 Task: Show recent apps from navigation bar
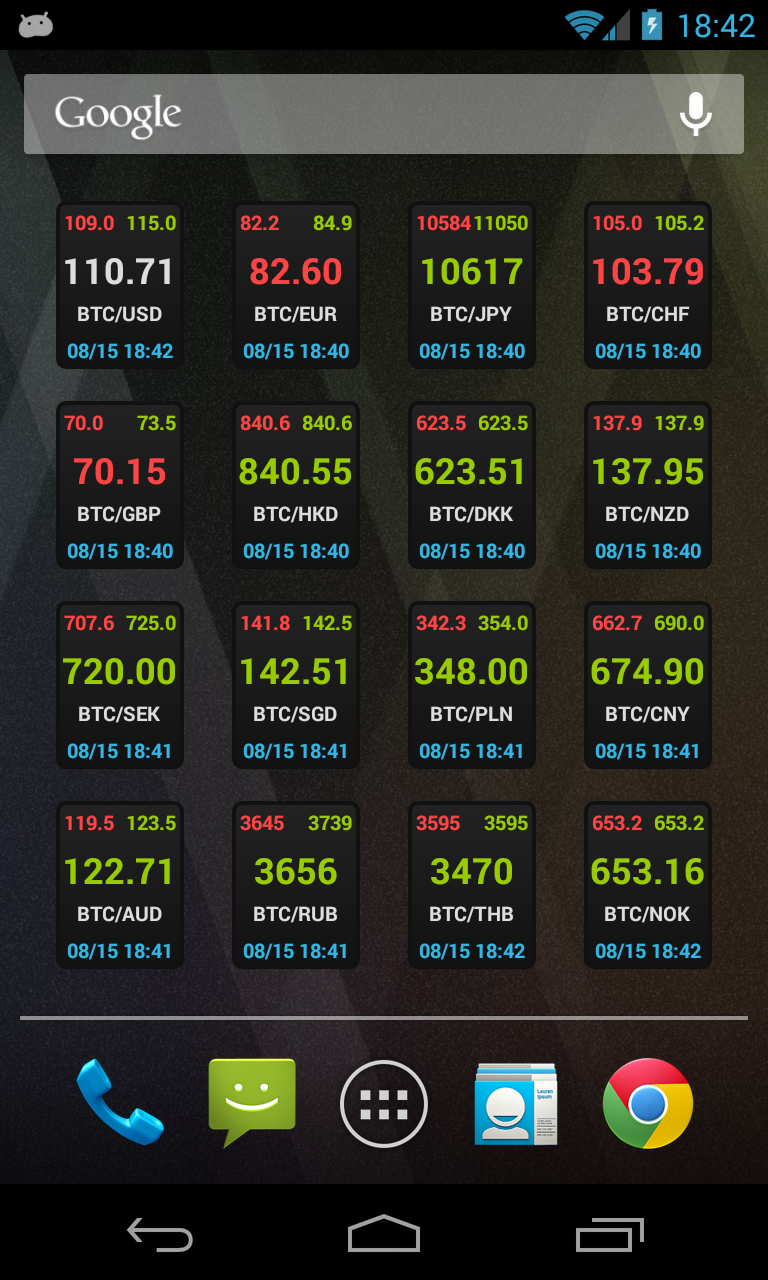coord(610,1235)
